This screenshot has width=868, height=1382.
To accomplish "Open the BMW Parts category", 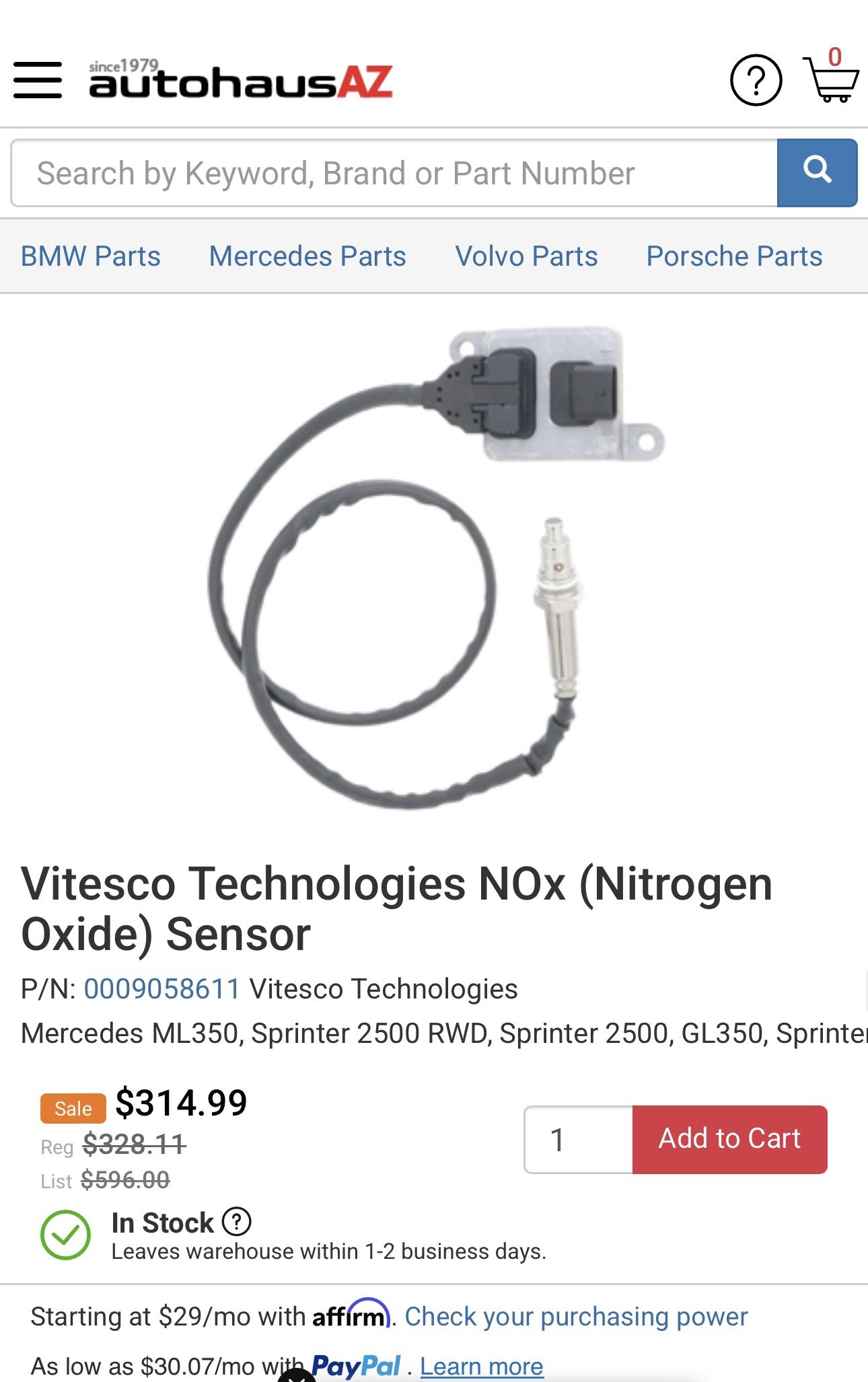I will (x=89, y=256).
